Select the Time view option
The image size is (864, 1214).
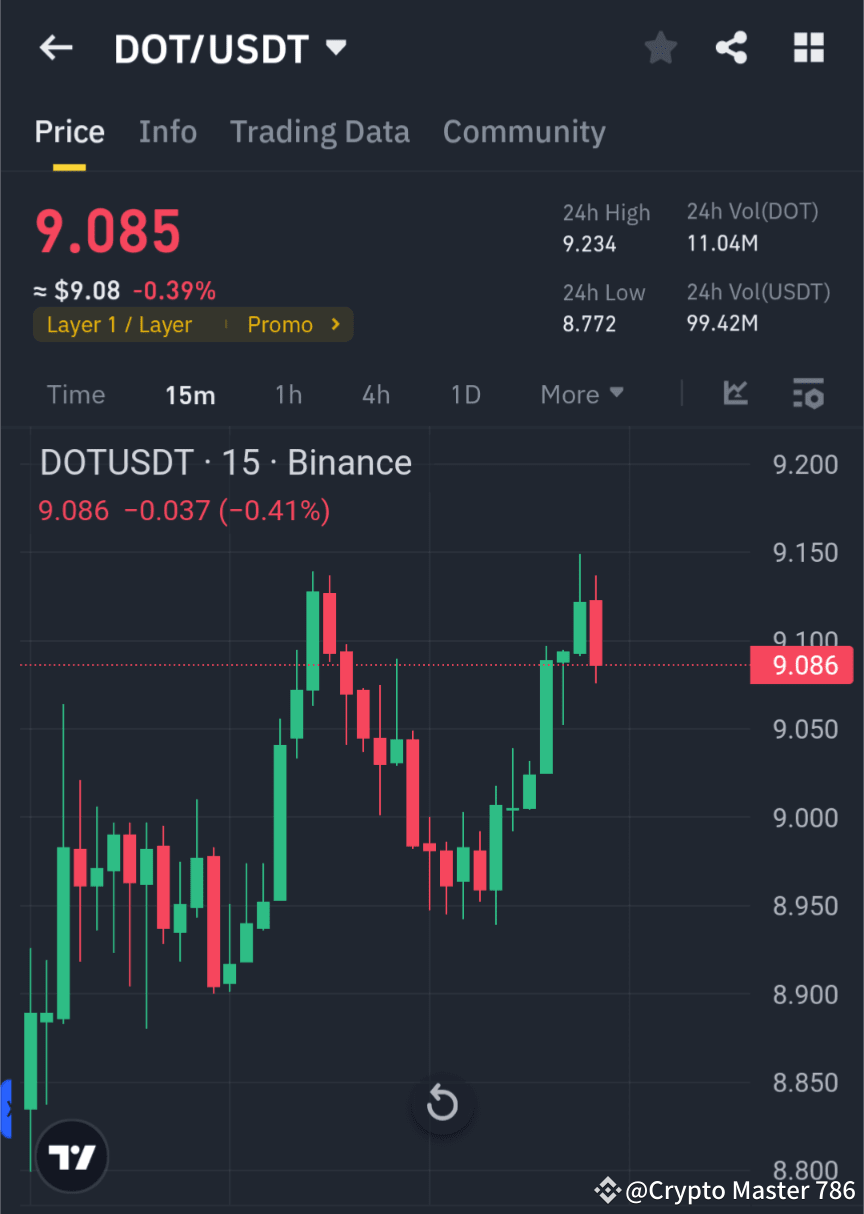(76, 394)
